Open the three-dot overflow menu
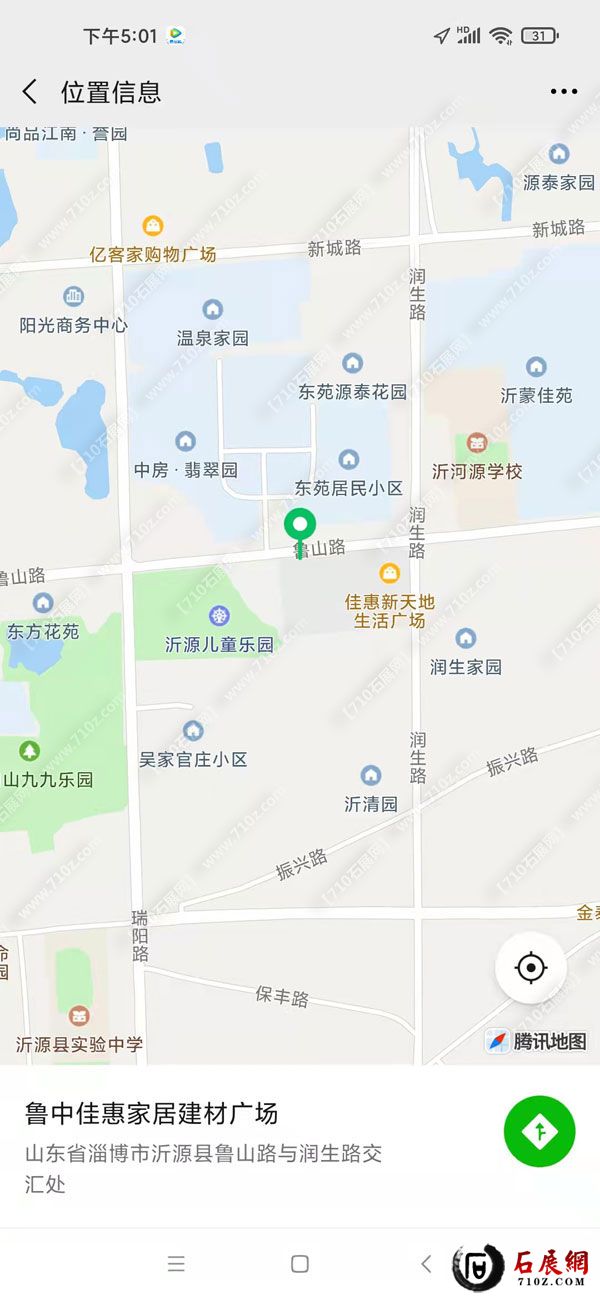Image resolution: width=600 pixels, height=1300 pixels. 564,92
